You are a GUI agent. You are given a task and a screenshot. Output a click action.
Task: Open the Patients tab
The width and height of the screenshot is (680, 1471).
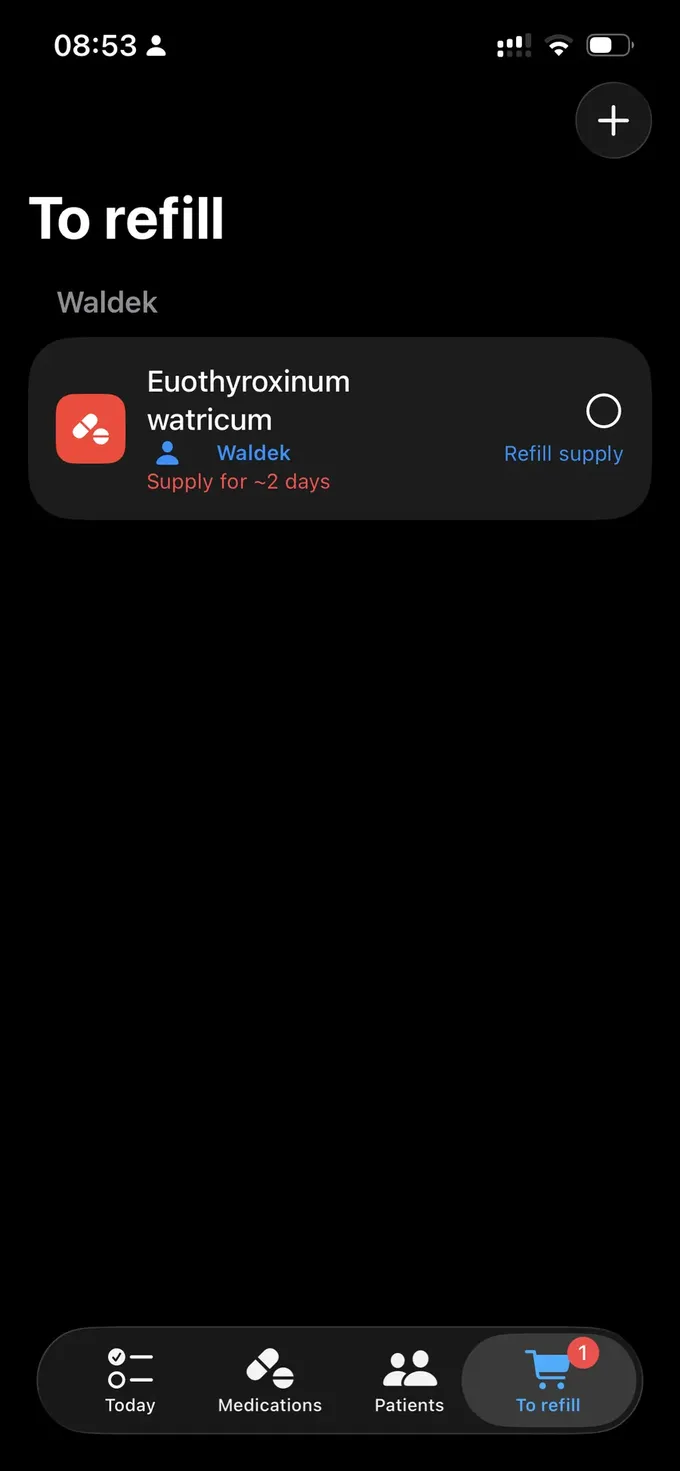tap(409, 1381)
